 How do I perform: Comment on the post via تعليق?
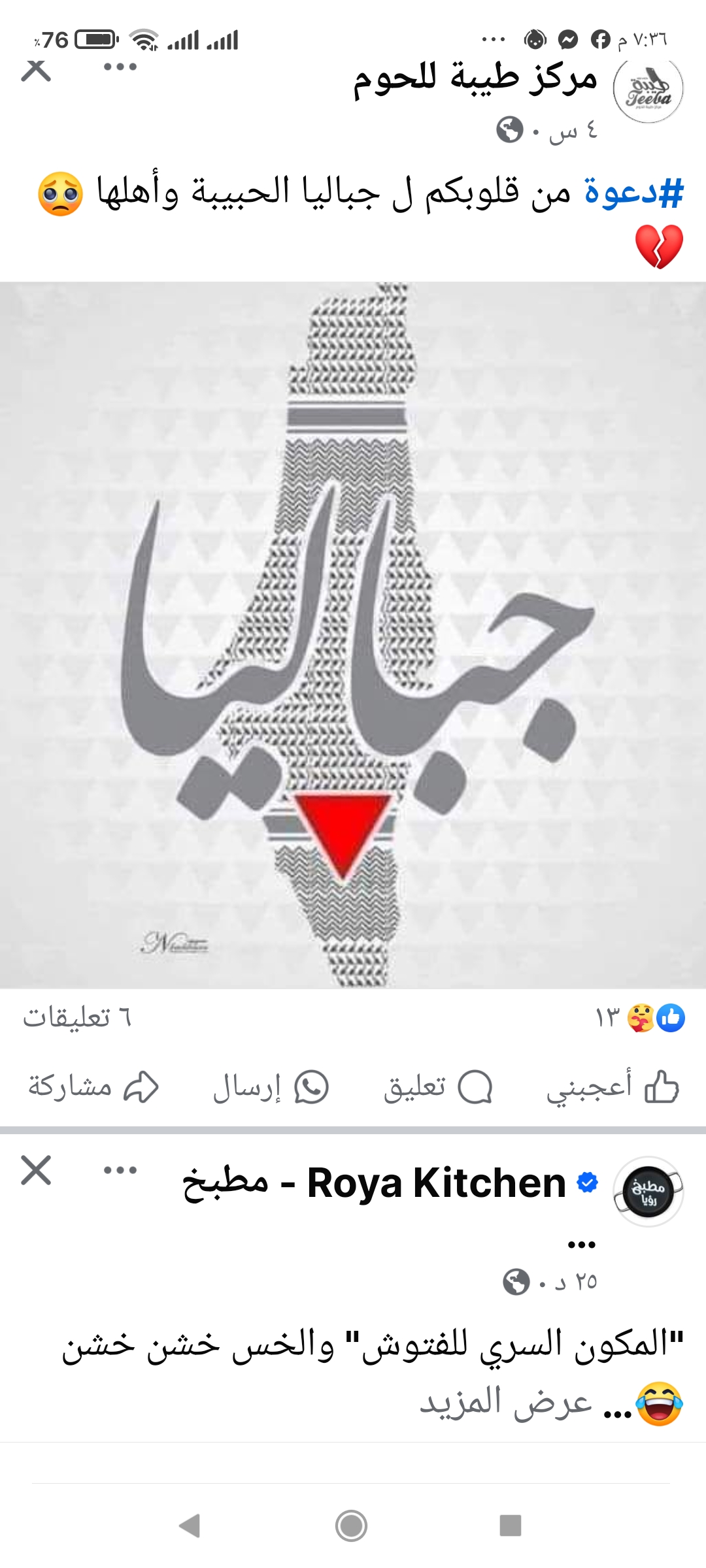pos(437,1088)
